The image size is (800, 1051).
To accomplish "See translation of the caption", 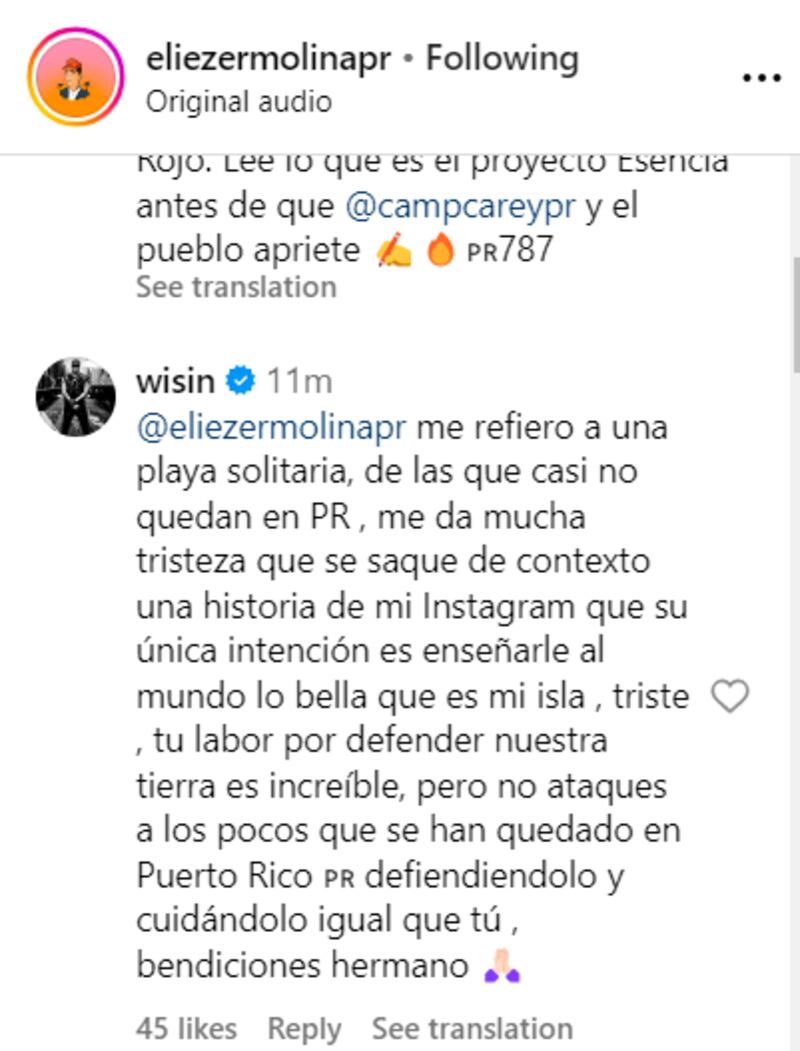I will coord(236,287).
